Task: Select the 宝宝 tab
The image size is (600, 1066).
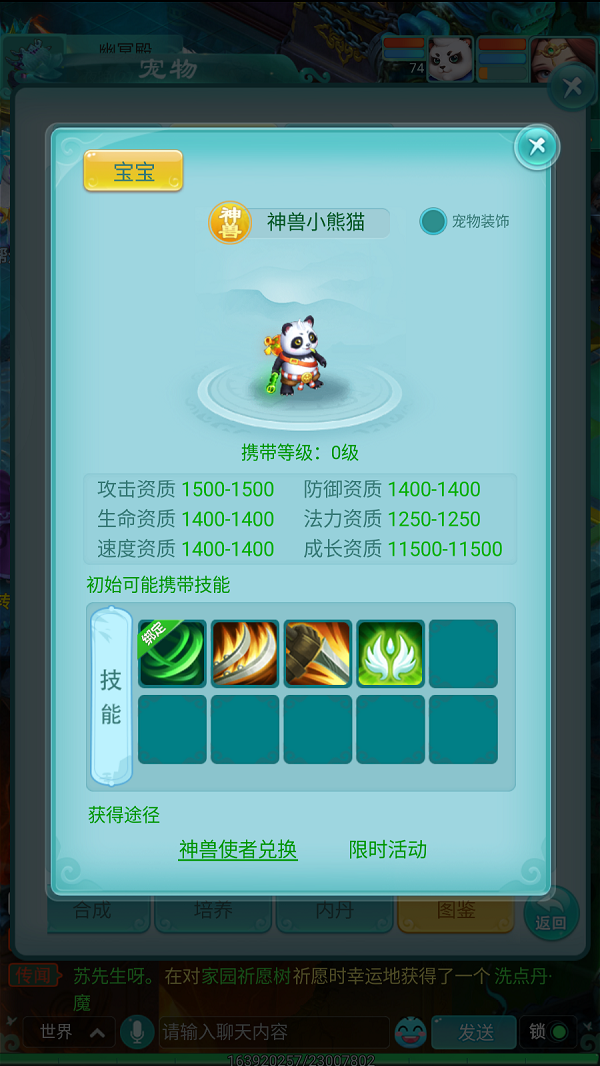Action: click(133, 171)
